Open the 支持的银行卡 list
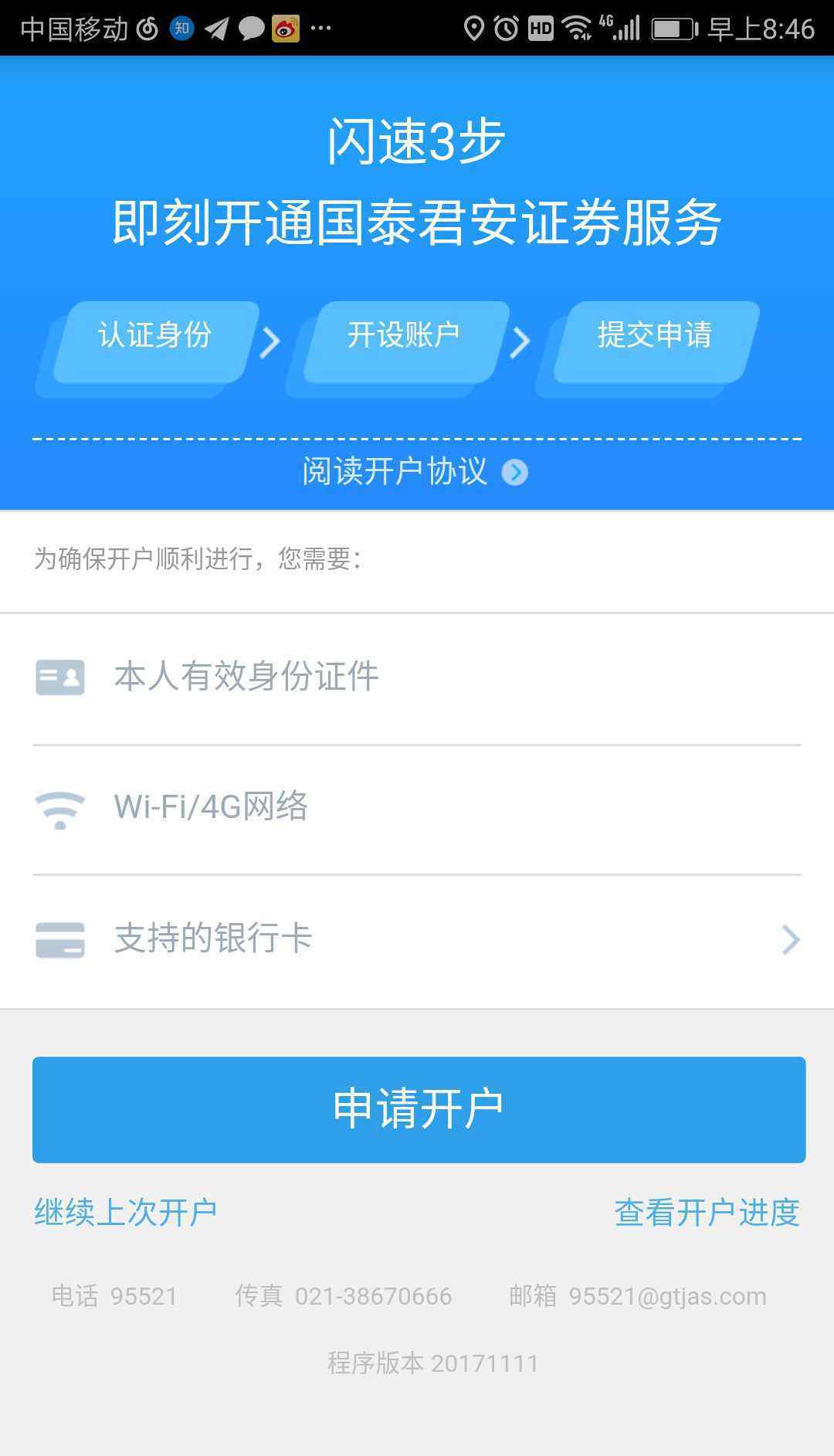The image size is (834, 1456). pyautogui.click(x=417, y=939)
